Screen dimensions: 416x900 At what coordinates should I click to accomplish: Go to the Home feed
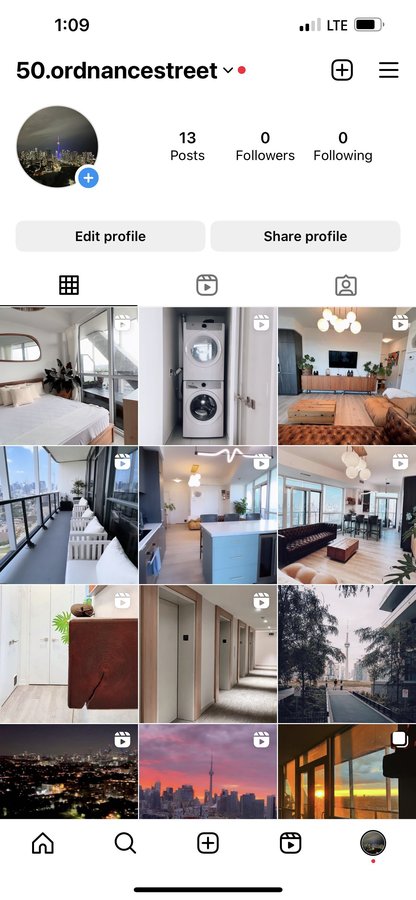(42, 843)
